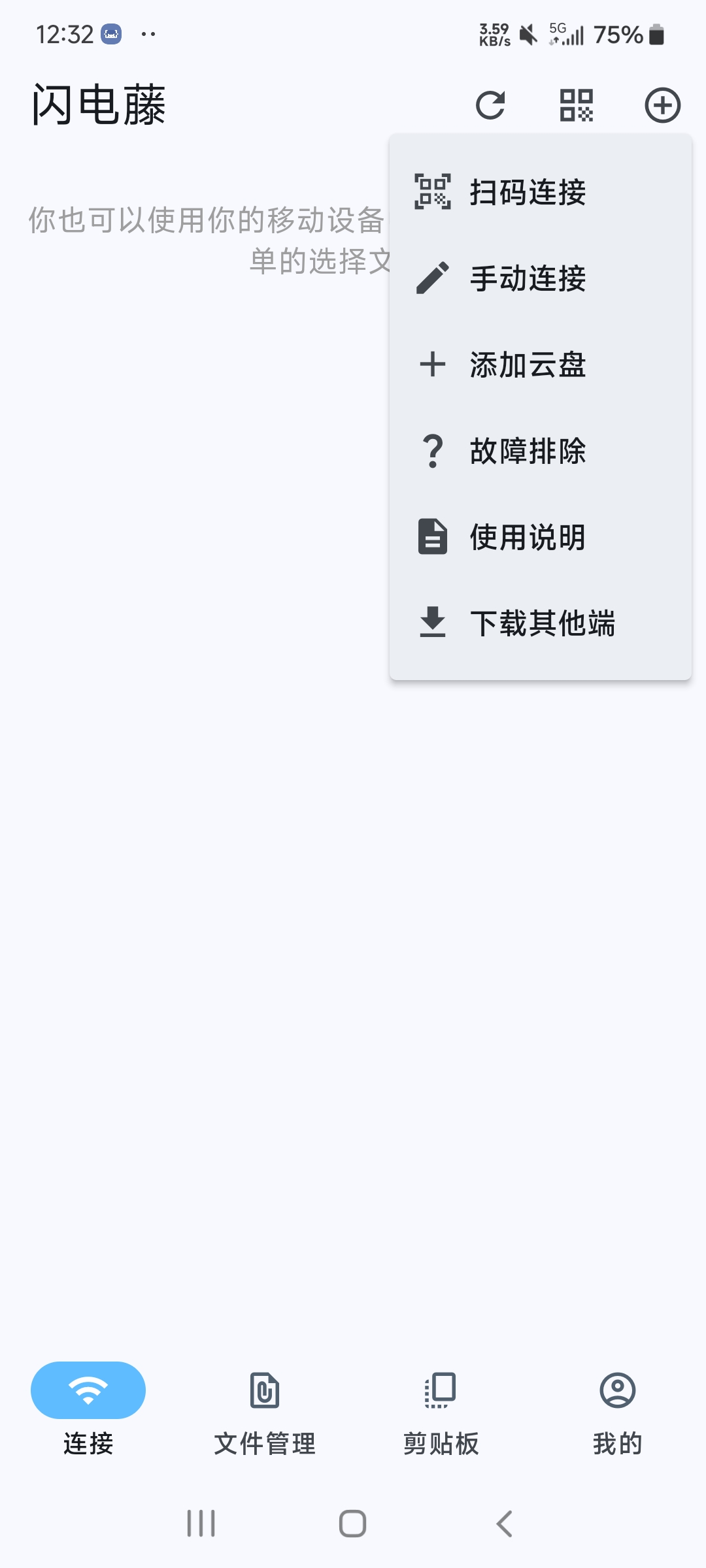Viewport: 706px width, 1568px height.
Task: Tap the refresh icon in the top bar
Action: click(490, 105)
